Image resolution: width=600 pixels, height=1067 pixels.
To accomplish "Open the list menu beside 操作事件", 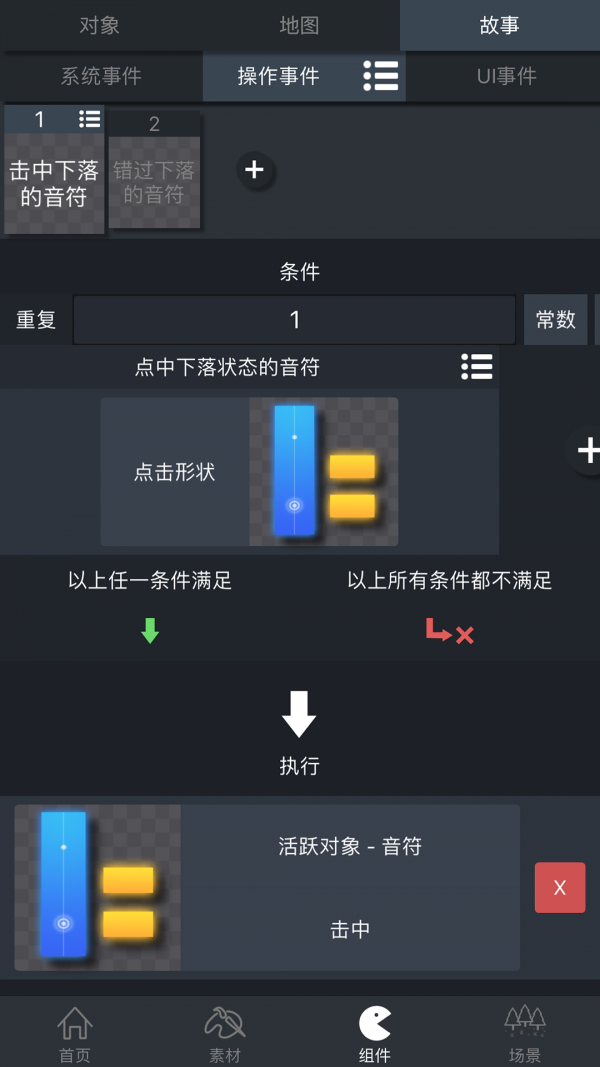I will (x=381, y=76).
